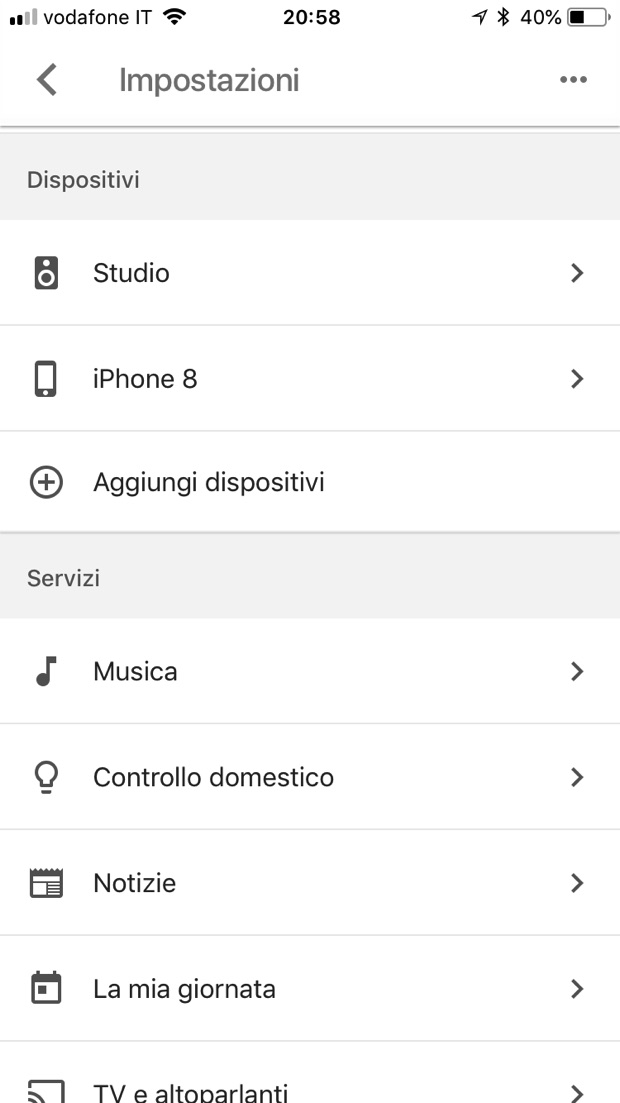The image size is (620, 1103).
Task: Select the Notizie row
Action: click(310, 883)
